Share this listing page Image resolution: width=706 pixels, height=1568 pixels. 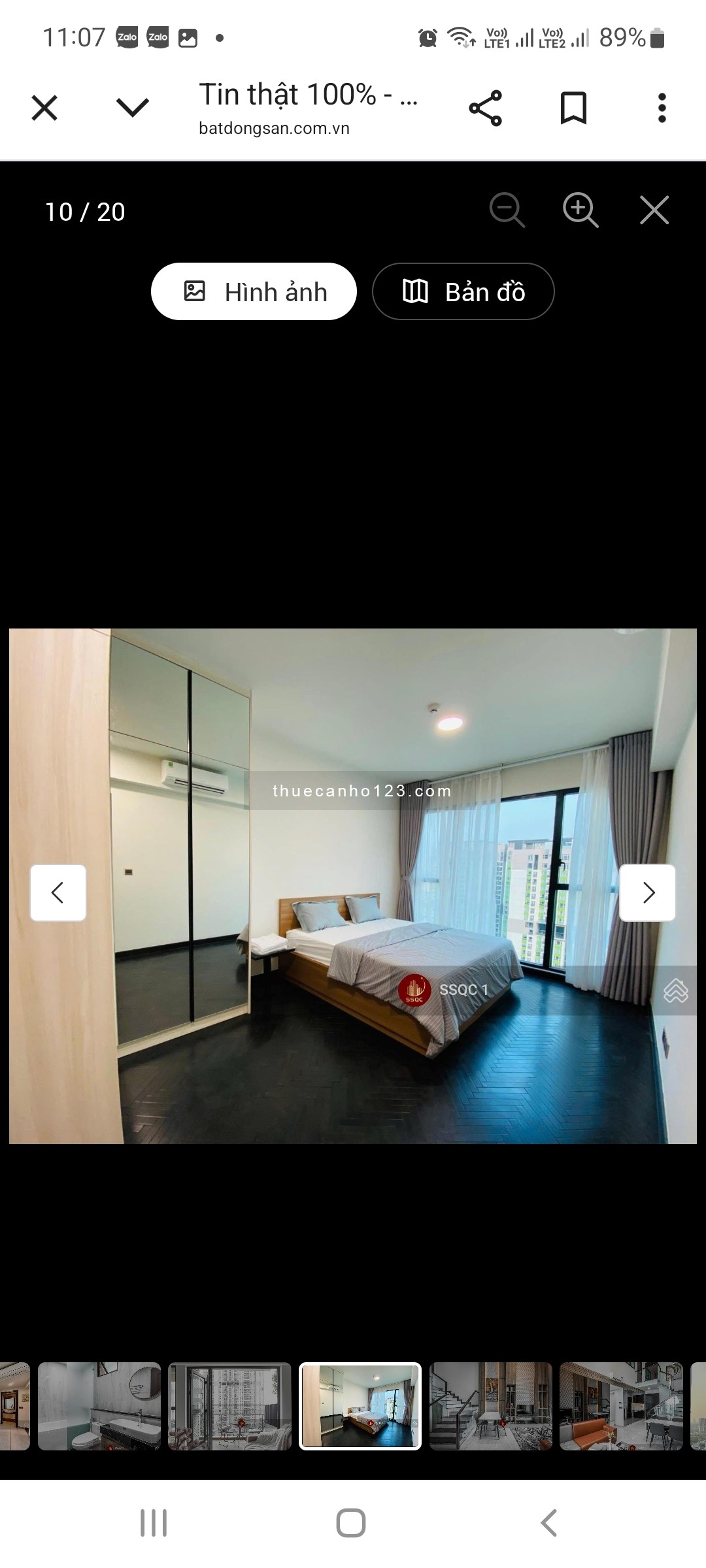click(485, 108)
